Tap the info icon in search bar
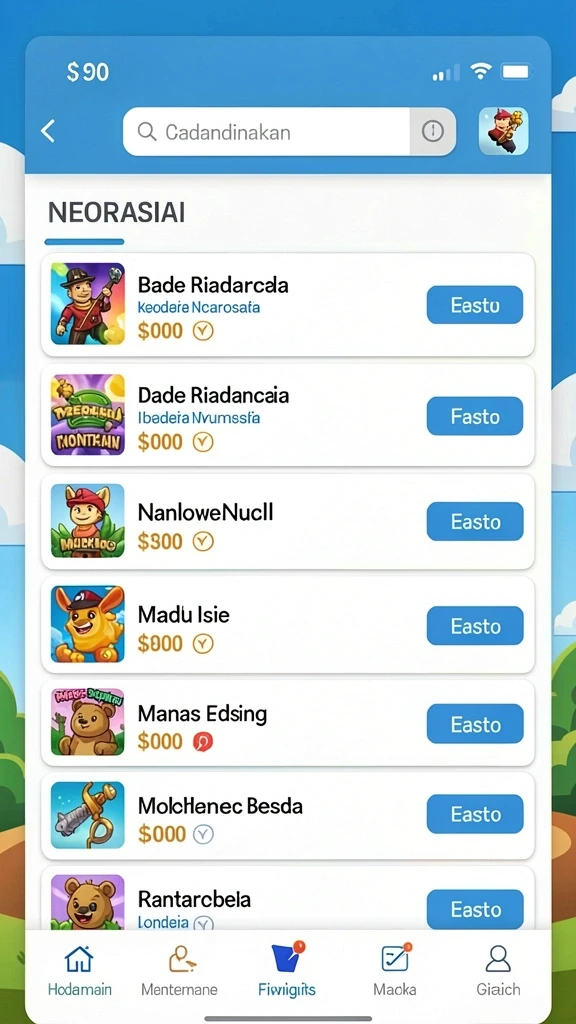This screenshot has width=576, height=1024. coord(432,132)
